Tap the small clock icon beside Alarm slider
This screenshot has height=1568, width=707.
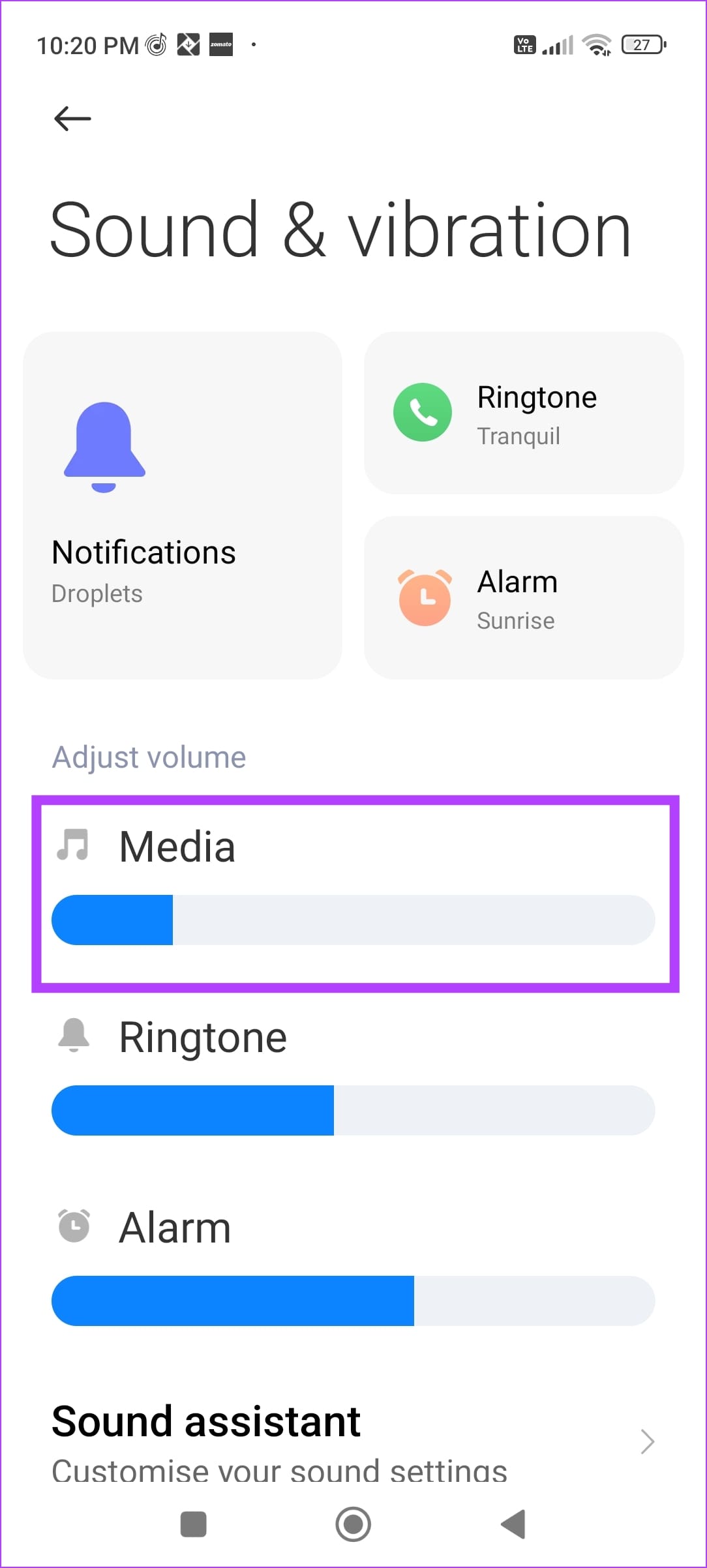pos(73,1226)
